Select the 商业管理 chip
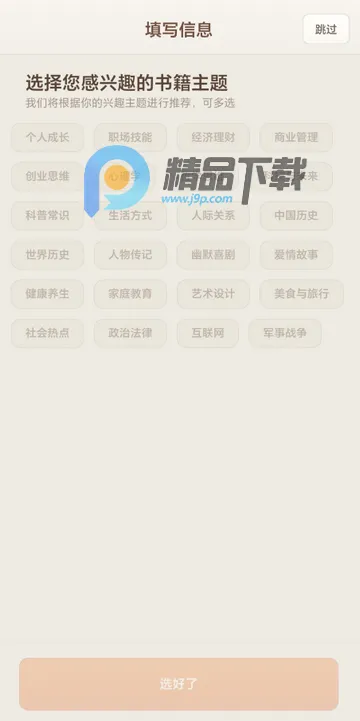The image size is (360, 721). tap(296, 137)
